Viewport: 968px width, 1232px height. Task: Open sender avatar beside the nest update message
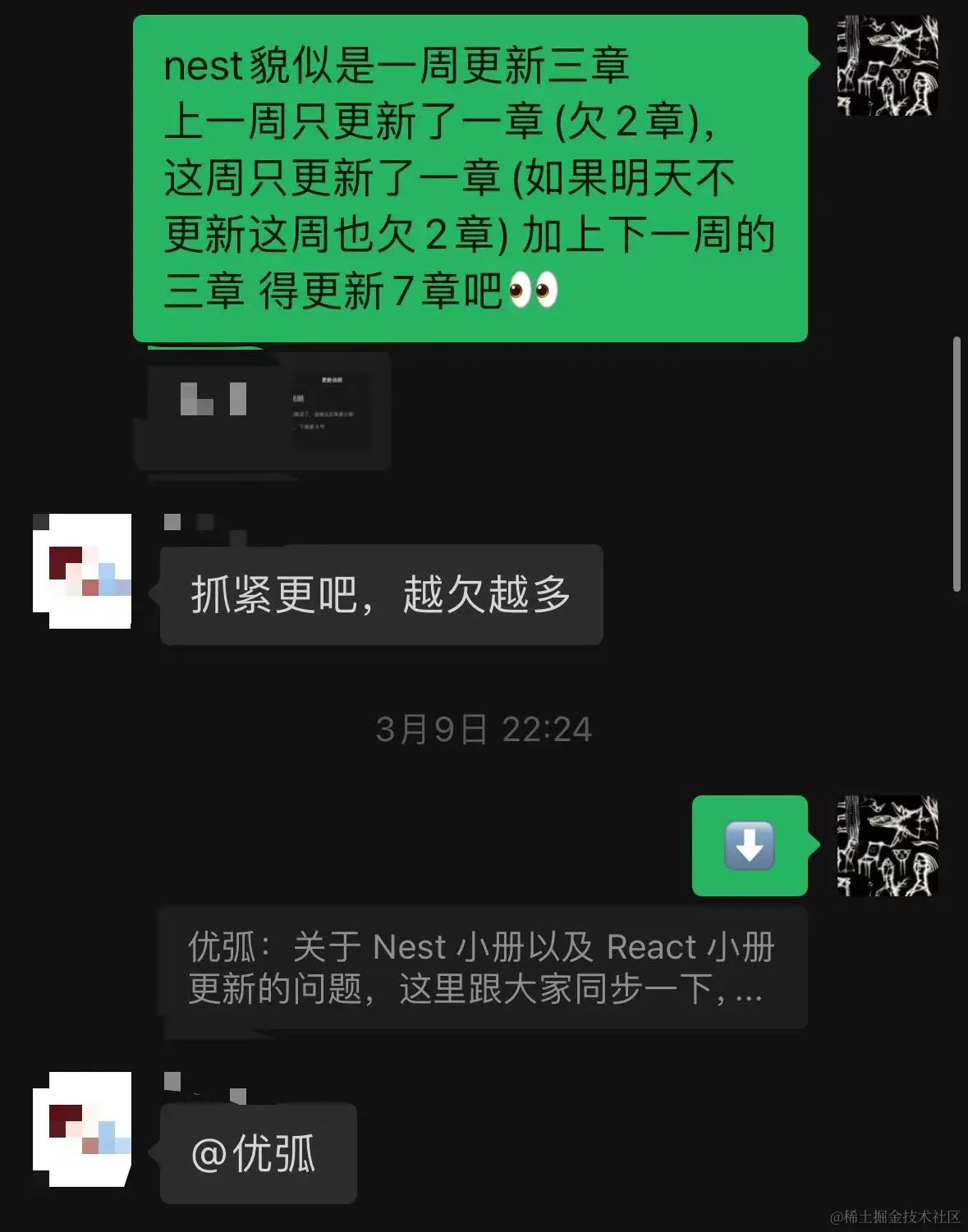click(887, 66)
